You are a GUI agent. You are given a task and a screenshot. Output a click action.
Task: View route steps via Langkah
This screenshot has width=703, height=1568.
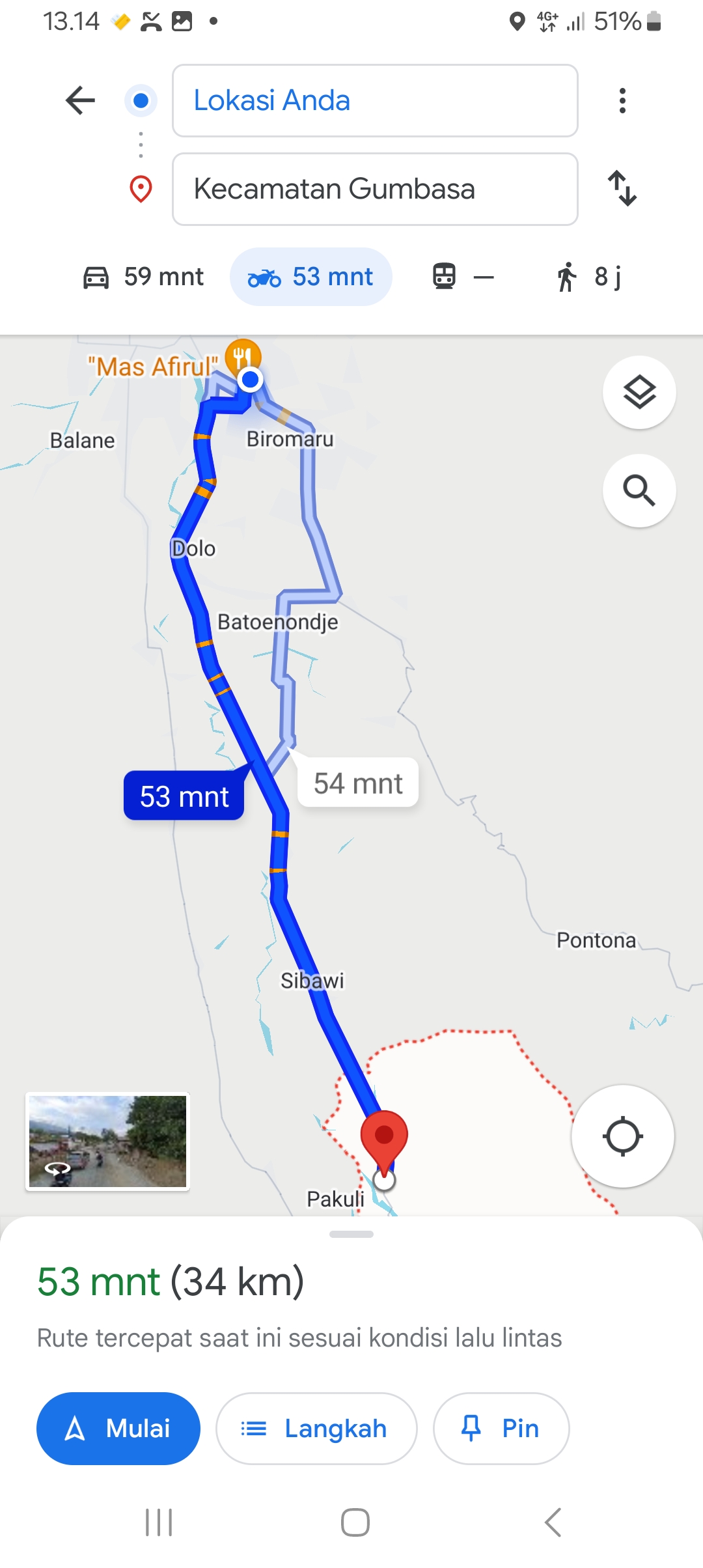point(316,1429)
